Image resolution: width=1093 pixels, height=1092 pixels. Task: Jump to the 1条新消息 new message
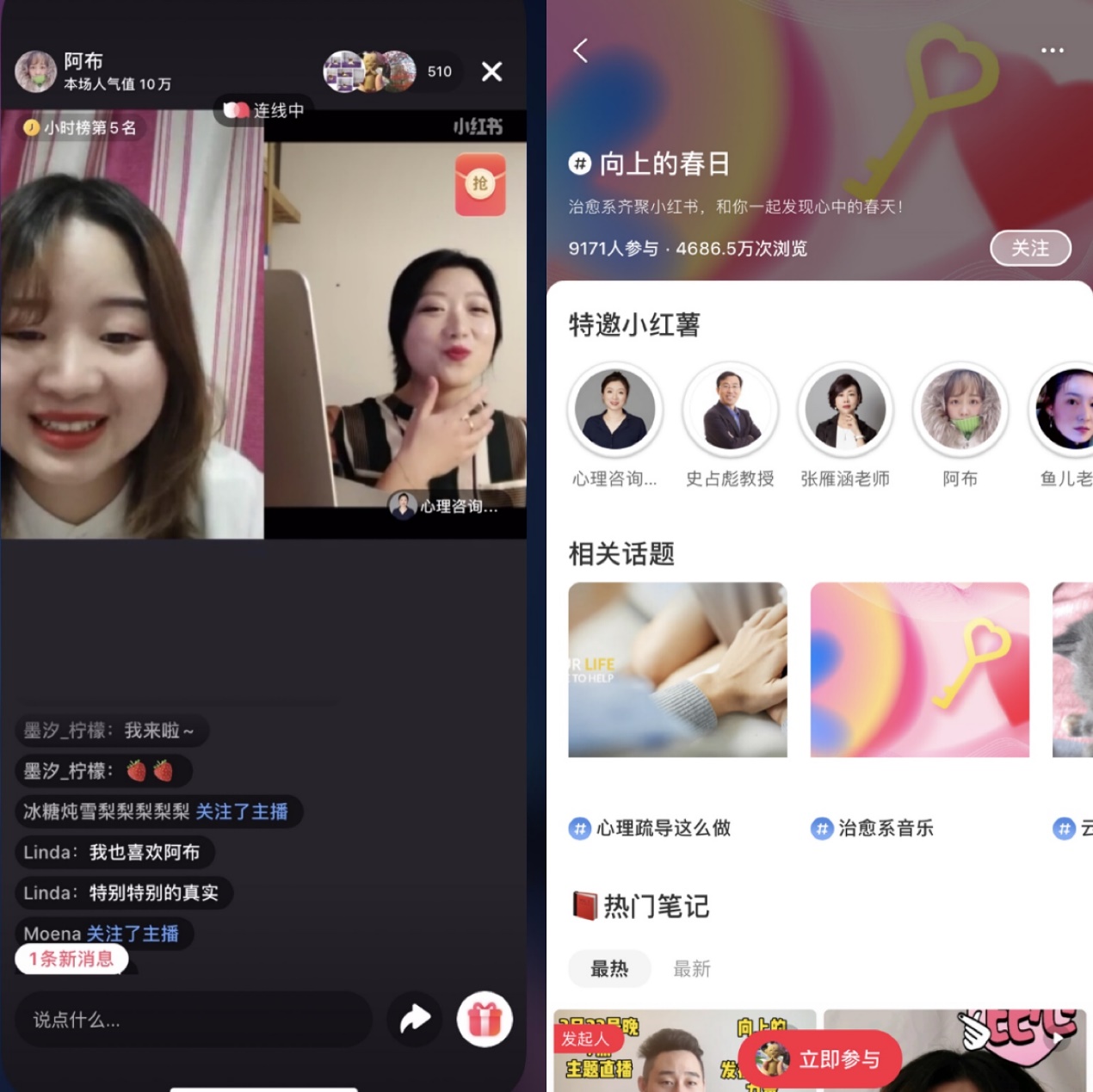click(x=71, y=959)
